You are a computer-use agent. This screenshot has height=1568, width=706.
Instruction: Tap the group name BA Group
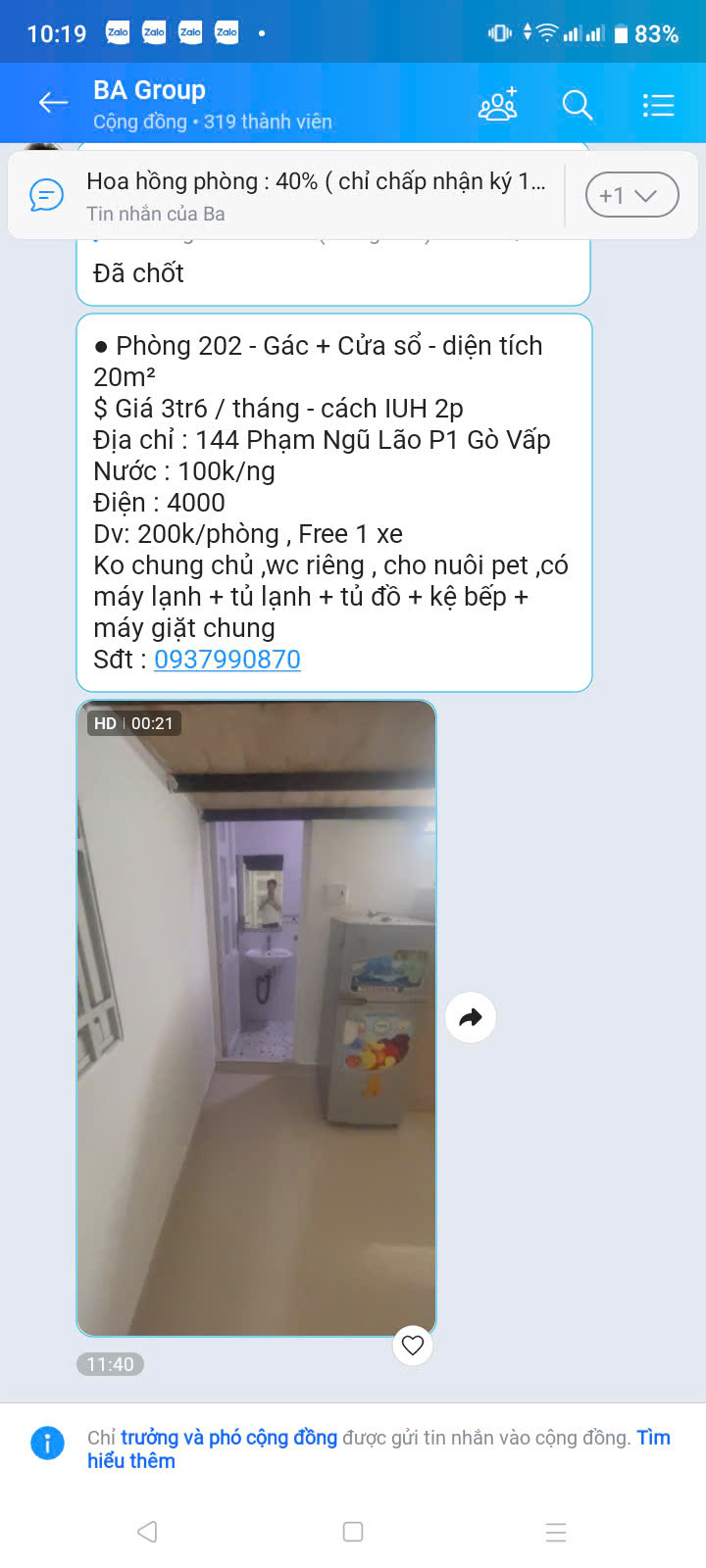tap(149, 90)
